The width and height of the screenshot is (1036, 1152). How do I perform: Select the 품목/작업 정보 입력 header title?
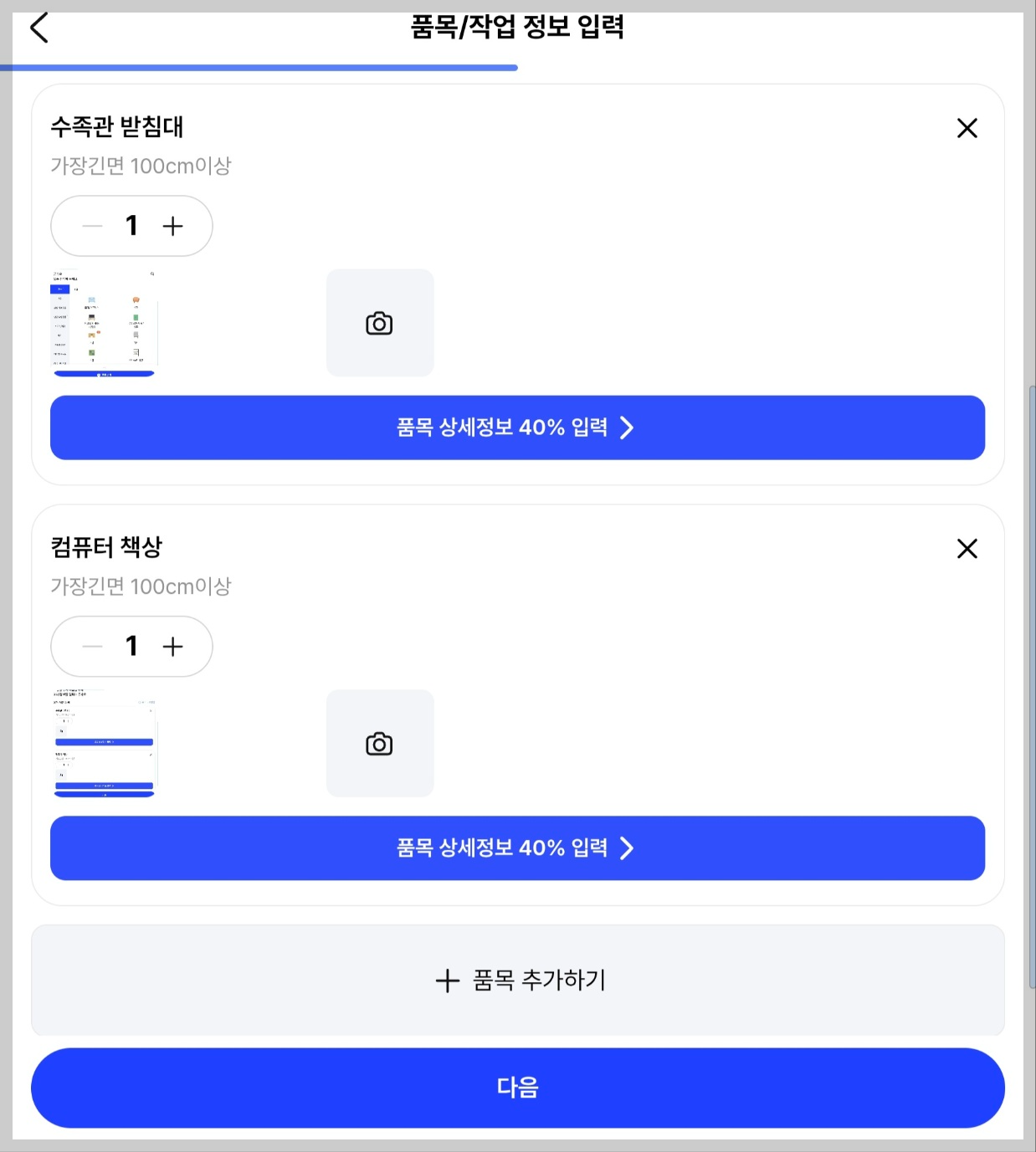pos(517,26)
